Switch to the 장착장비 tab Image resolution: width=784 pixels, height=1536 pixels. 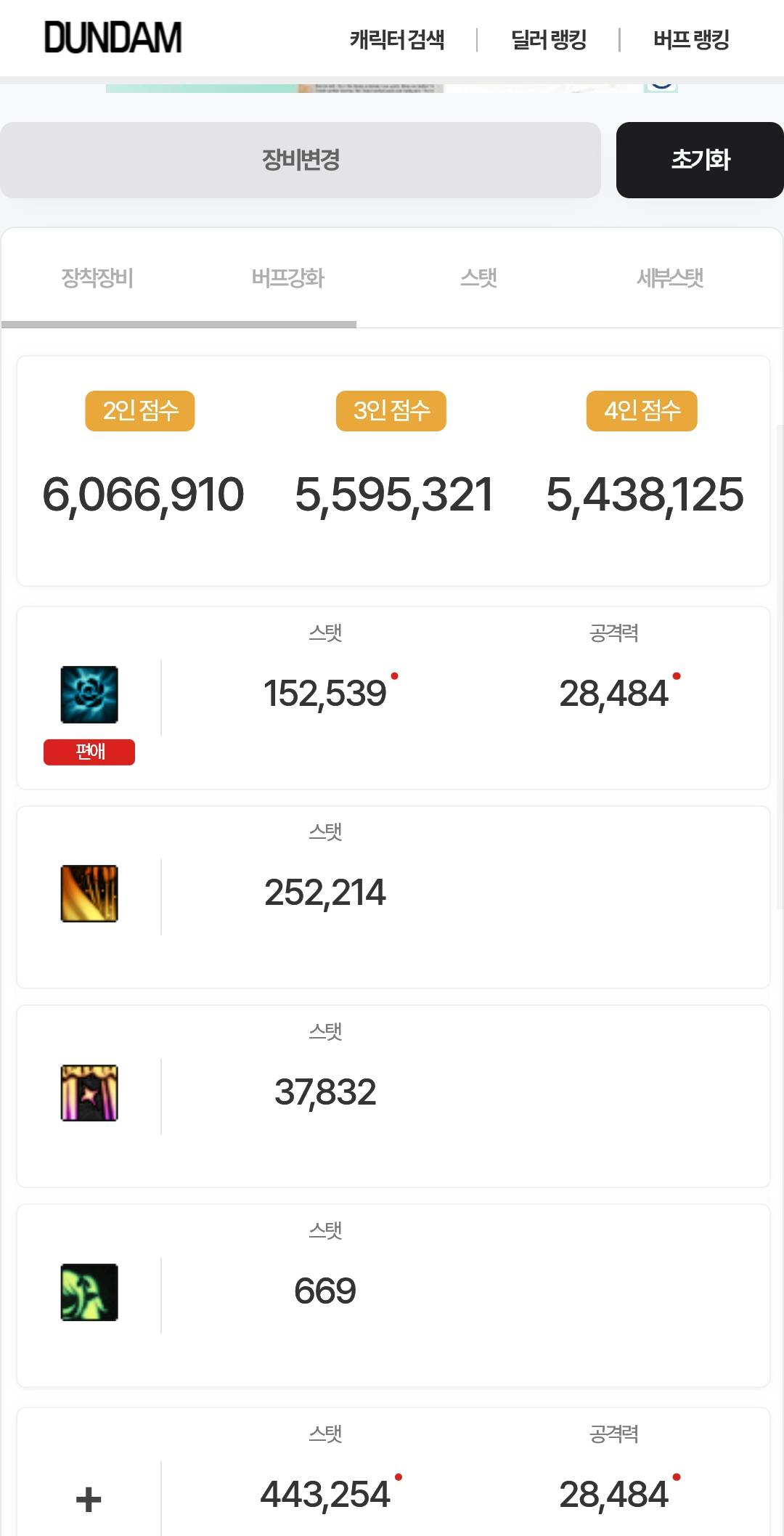tap(97, 277)
